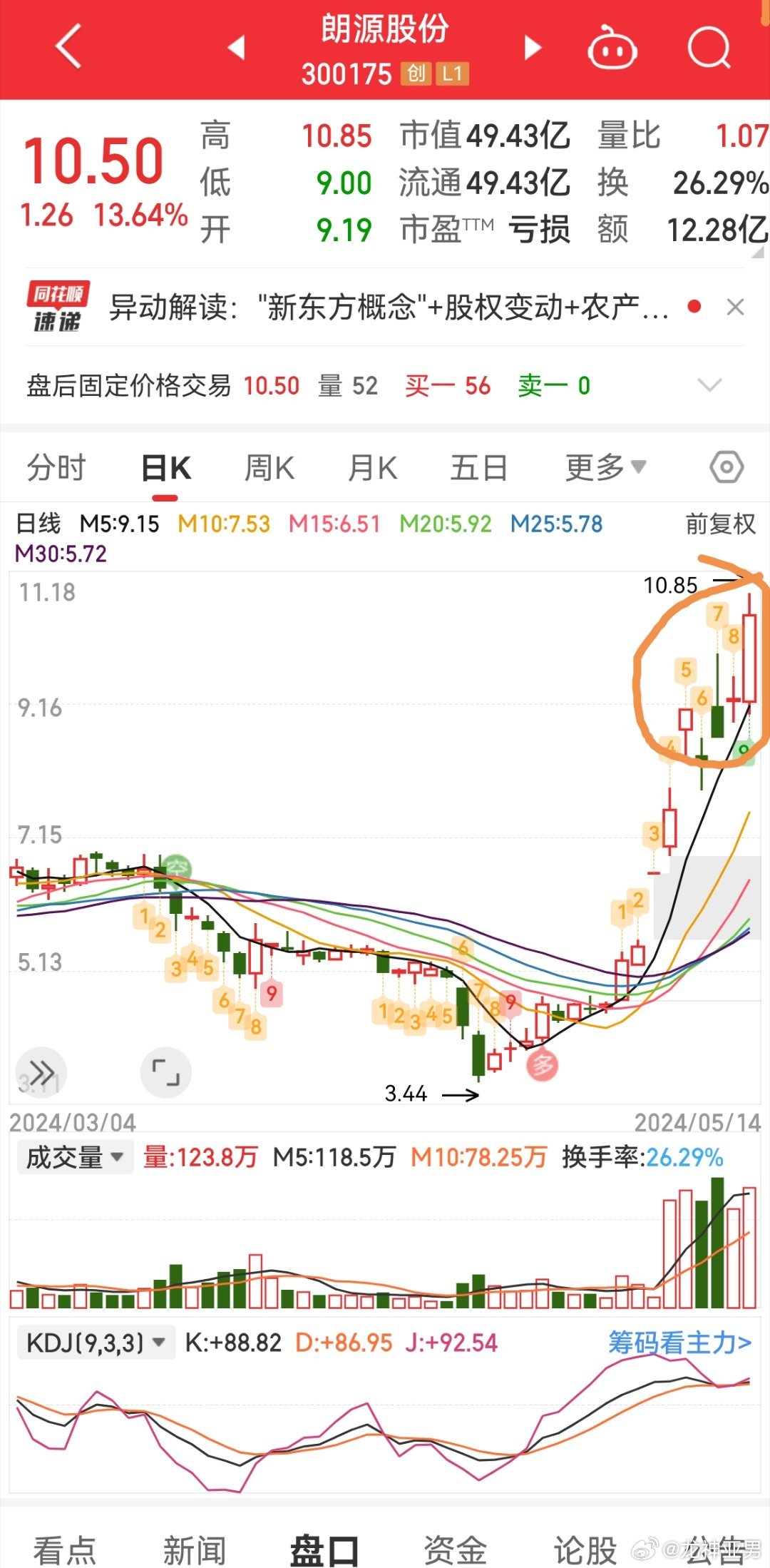Open the 成交量 indicator dropdown

tap(75, 1157)
